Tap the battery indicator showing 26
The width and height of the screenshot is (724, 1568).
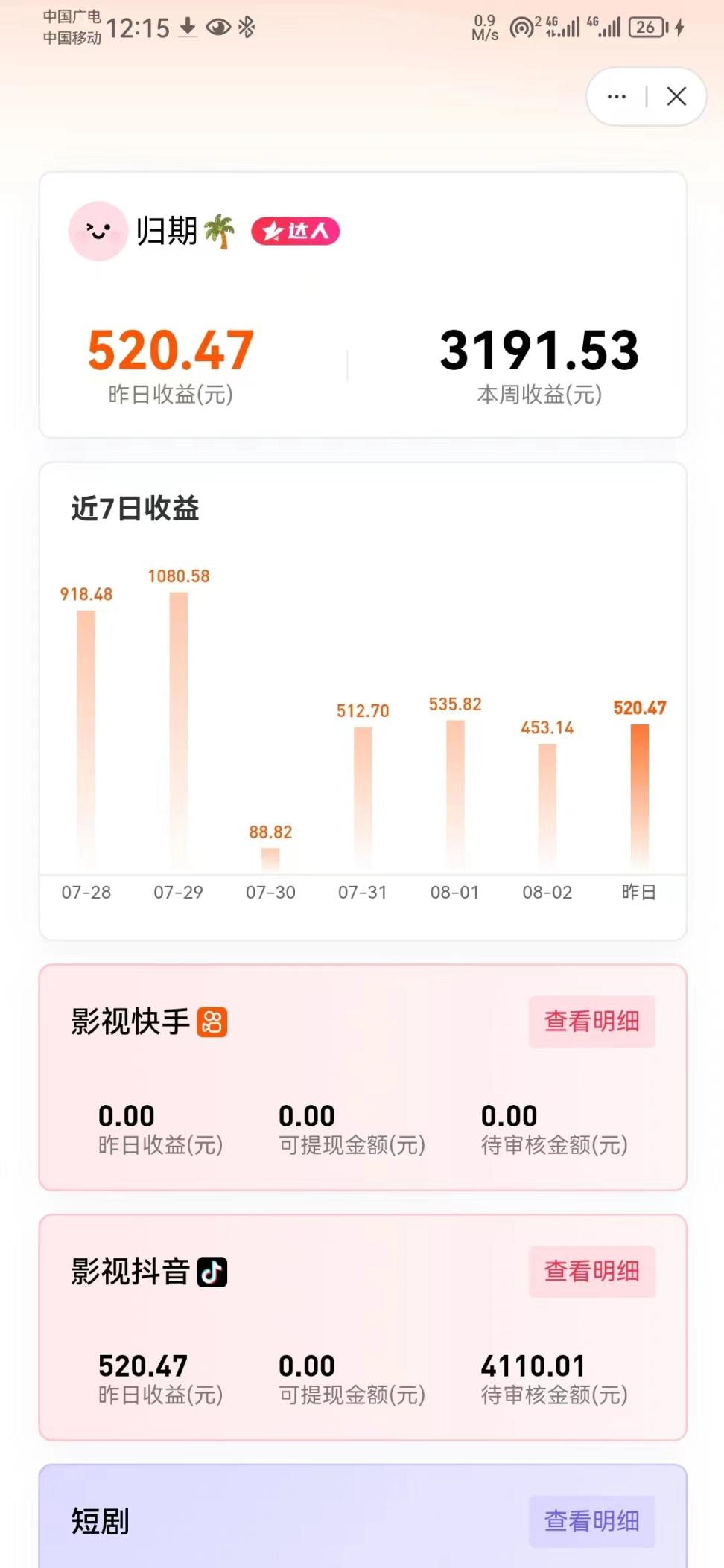pos(647,28)
